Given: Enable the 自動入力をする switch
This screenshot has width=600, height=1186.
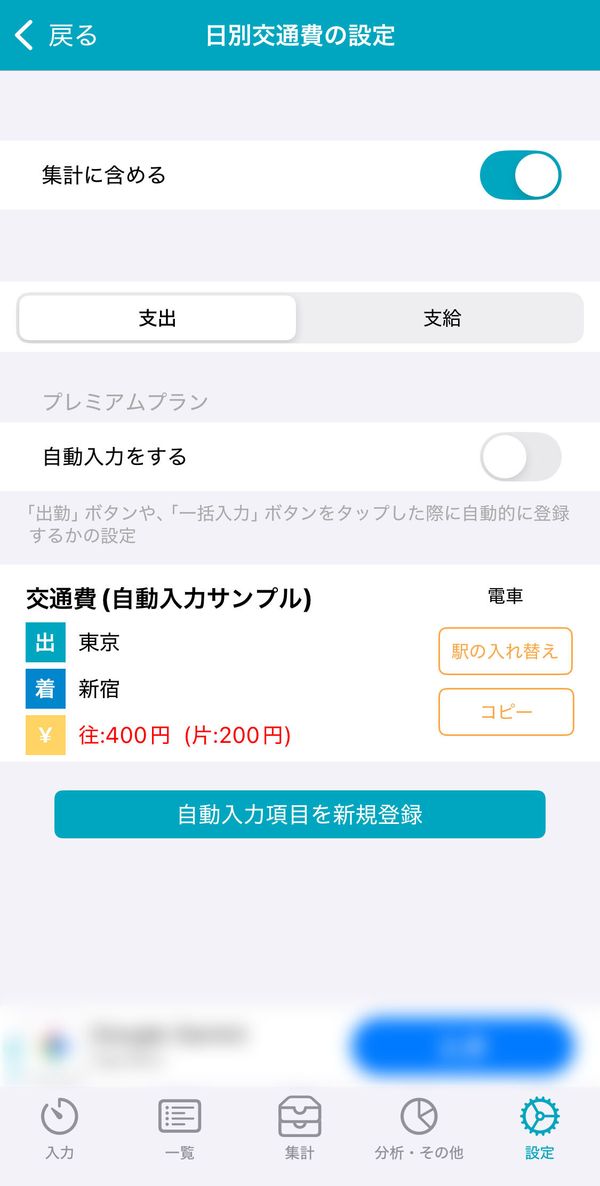Looking at the screenshot, I should (521, 457).
